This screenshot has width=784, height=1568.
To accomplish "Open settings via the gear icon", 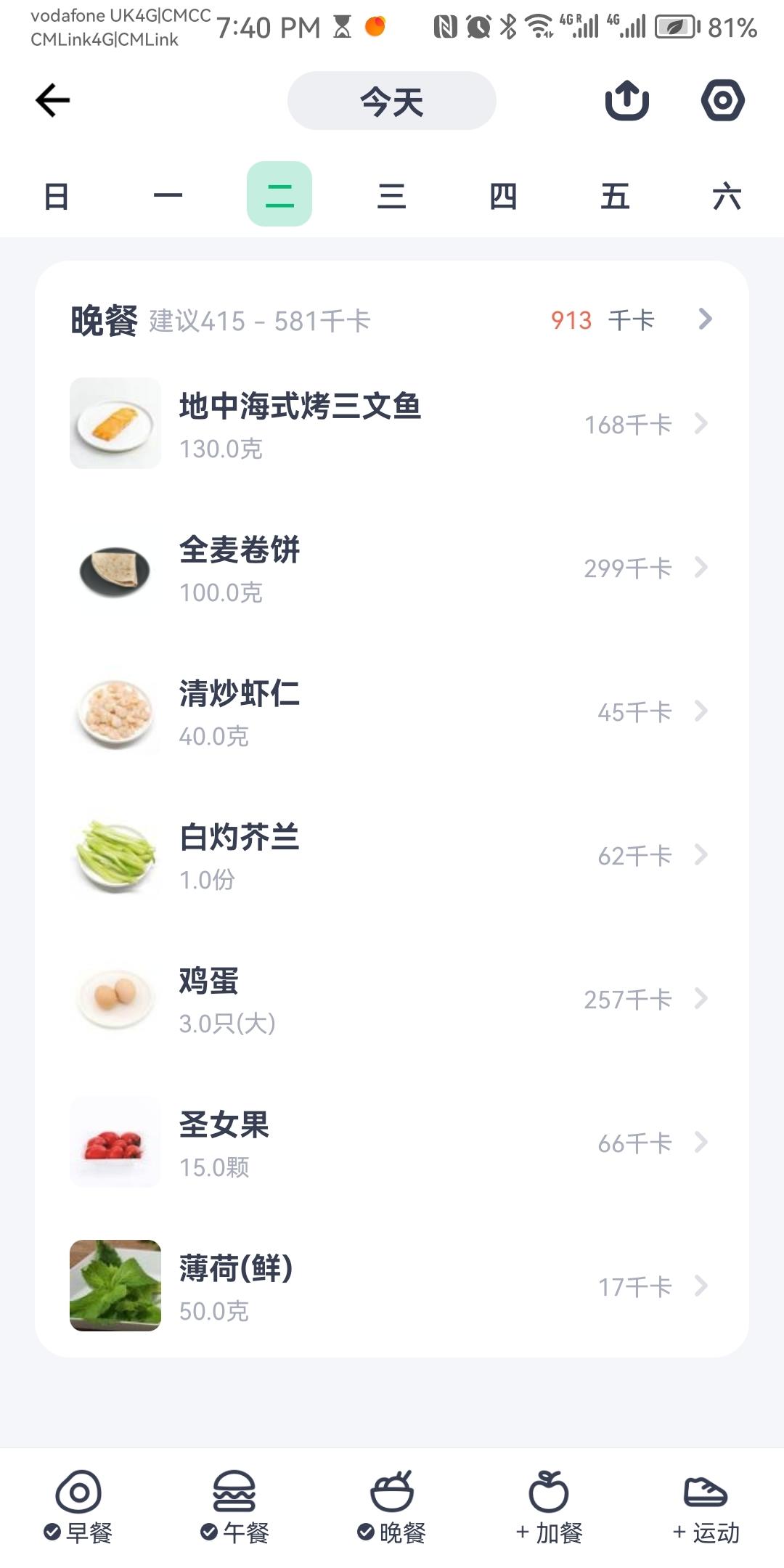I will point(722,100).
